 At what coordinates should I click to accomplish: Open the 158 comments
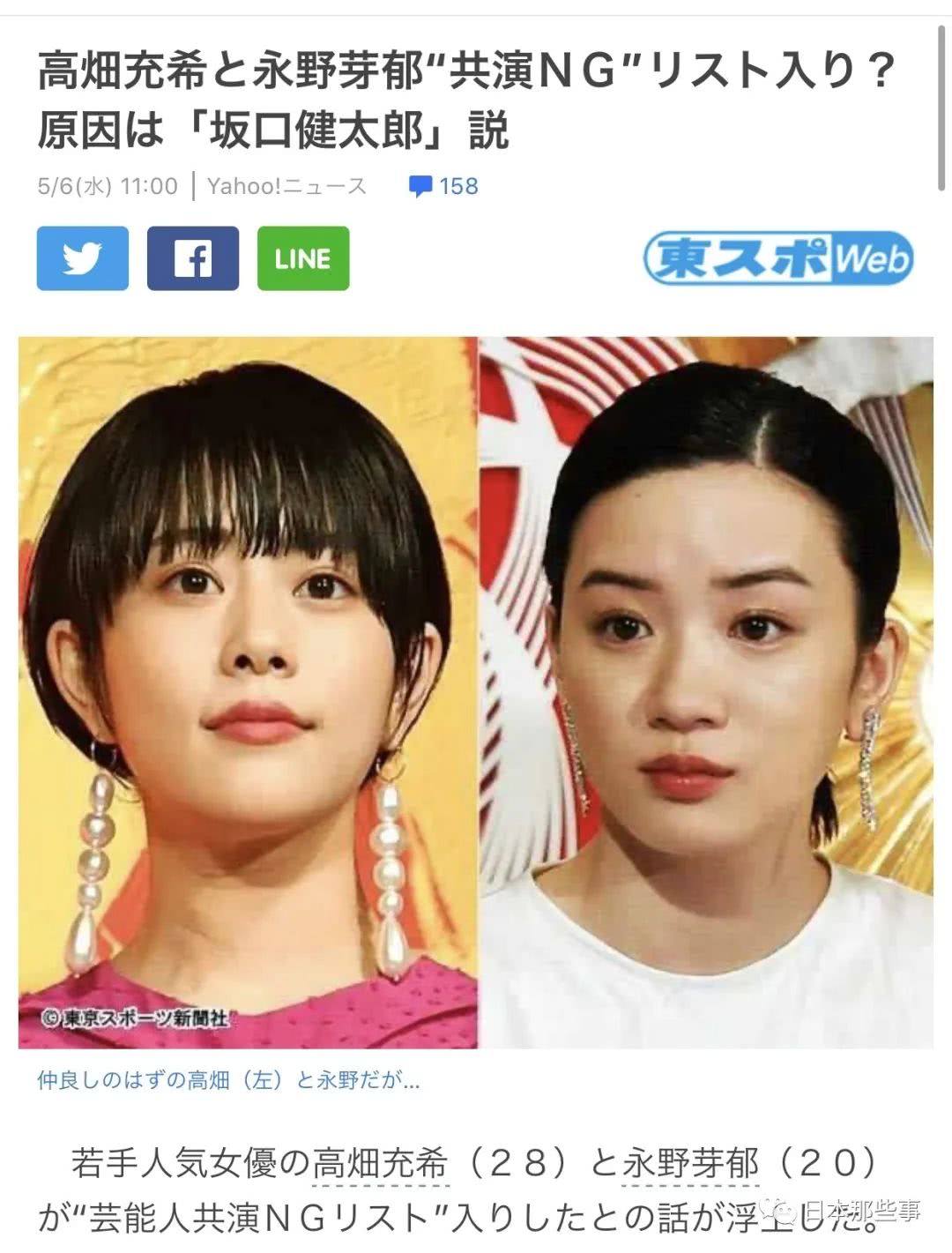(445, 186)
